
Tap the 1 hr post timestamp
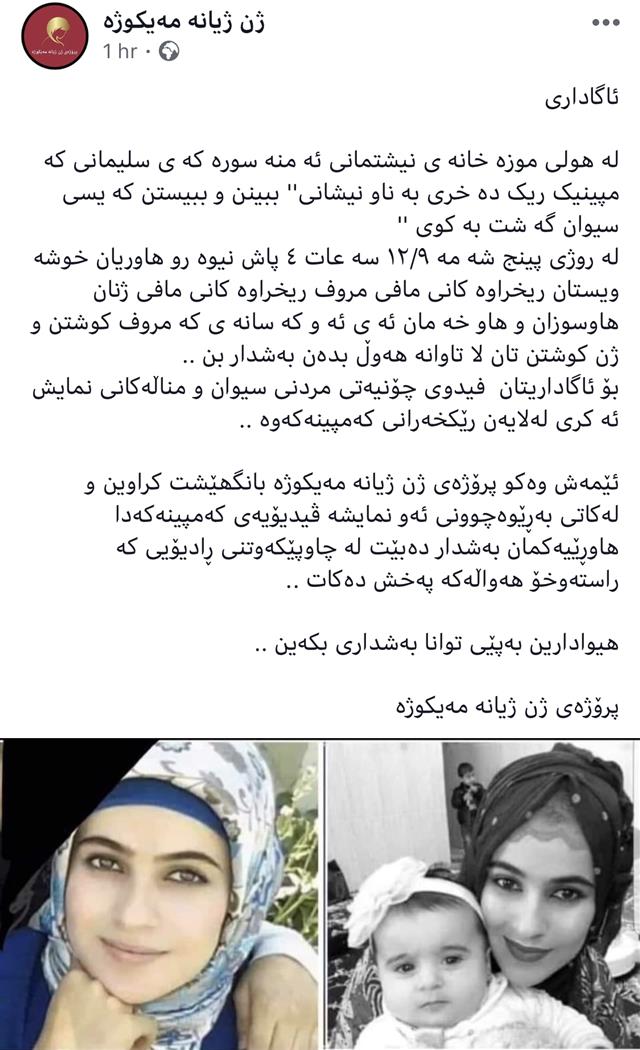coord(119,51)
